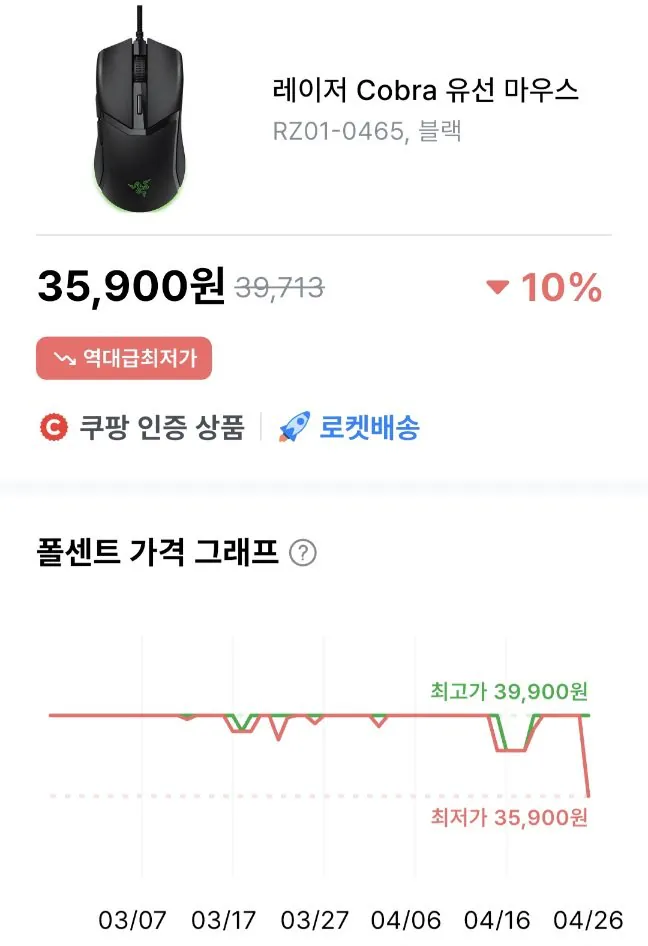Open the price graph help icon

coord(303,553)
